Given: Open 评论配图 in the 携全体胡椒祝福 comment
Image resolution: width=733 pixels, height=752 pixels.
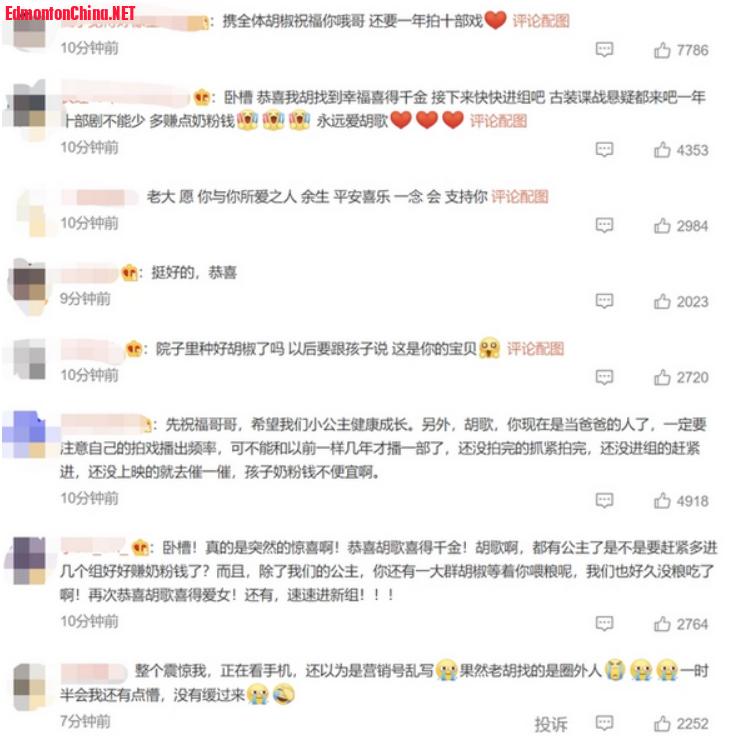Looking at the screenshot, I should pos(541,21).
